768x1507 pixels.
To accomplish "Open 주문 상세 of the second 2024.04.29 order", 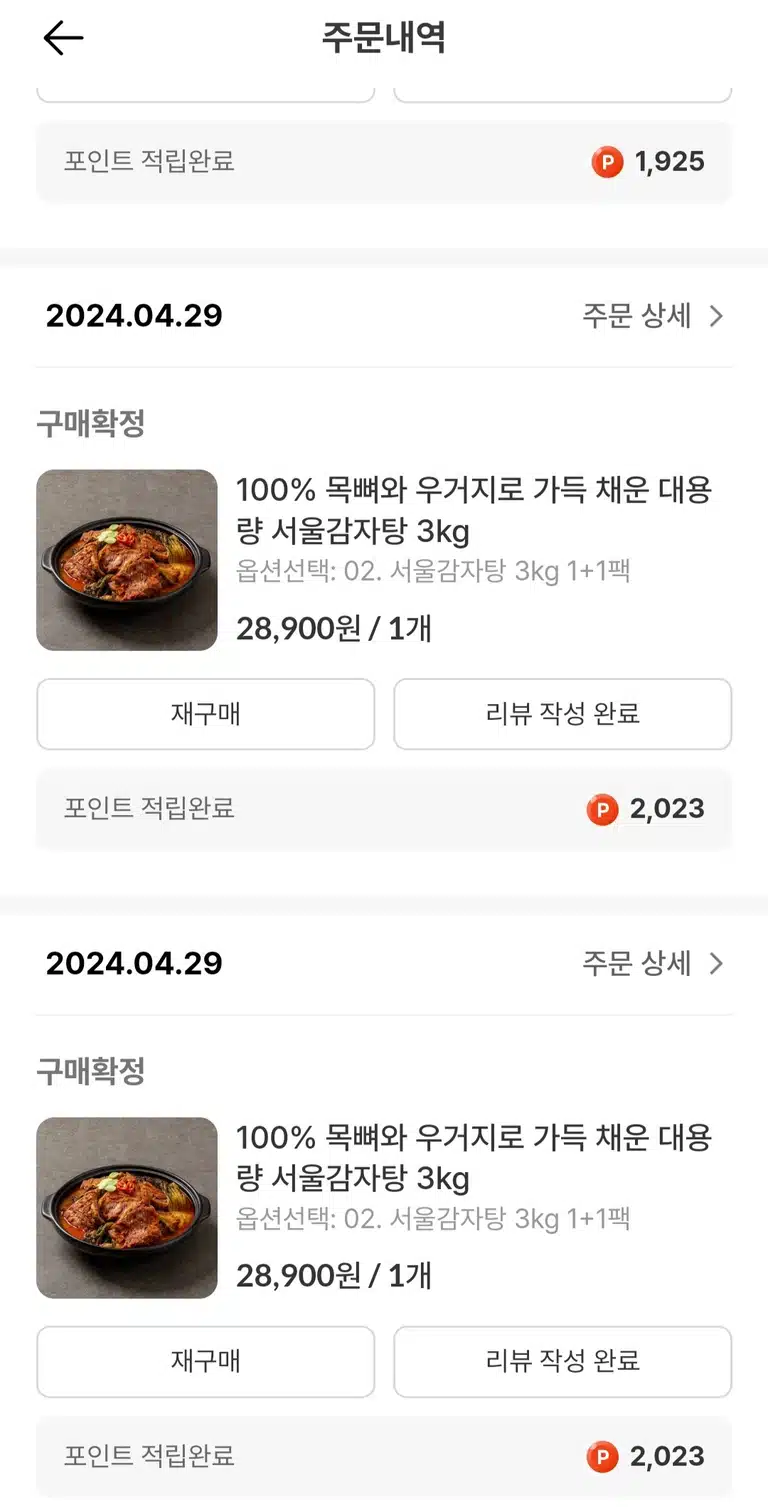I will click(x=653, y=963).
